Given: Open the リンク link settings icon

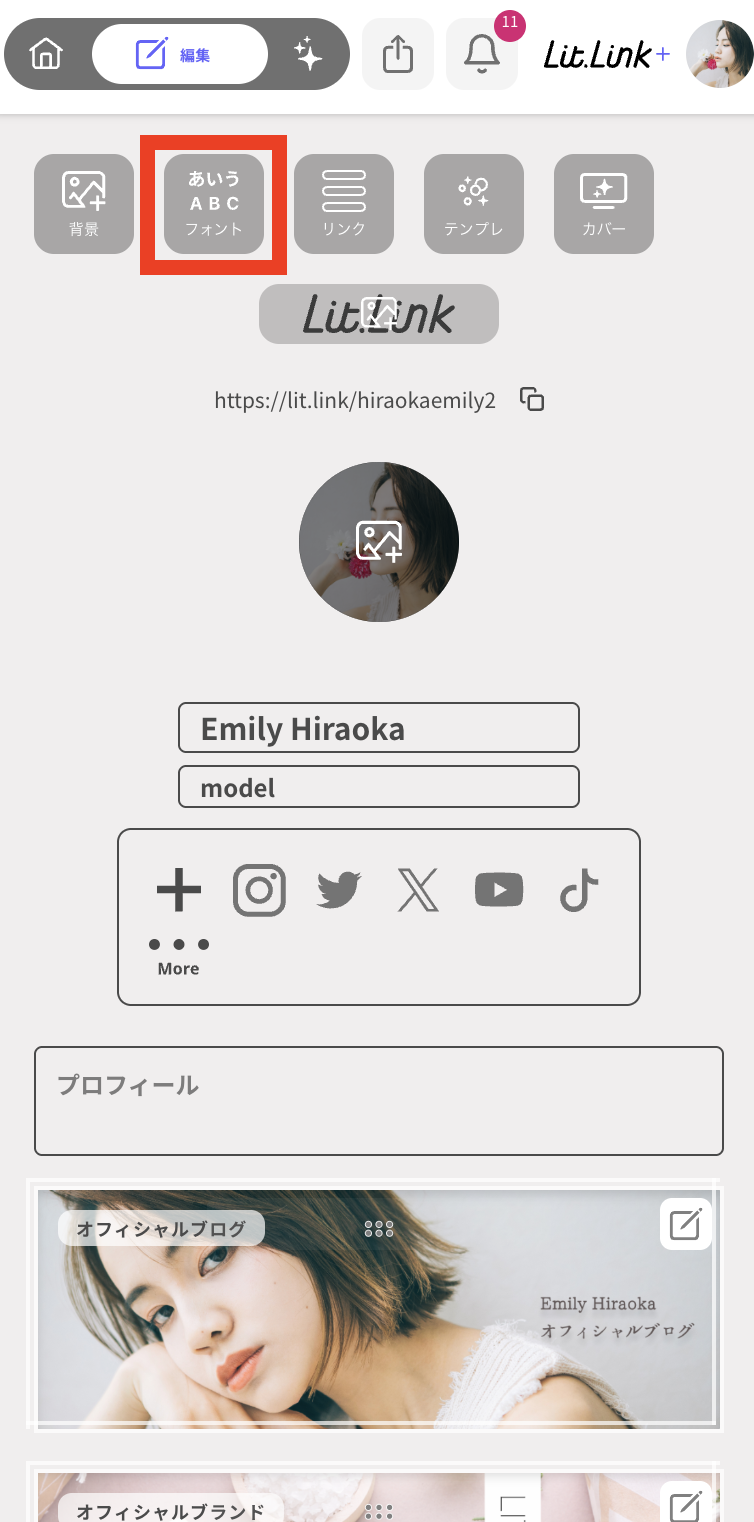Looking at the screenshot, I should tap(343, 204).
